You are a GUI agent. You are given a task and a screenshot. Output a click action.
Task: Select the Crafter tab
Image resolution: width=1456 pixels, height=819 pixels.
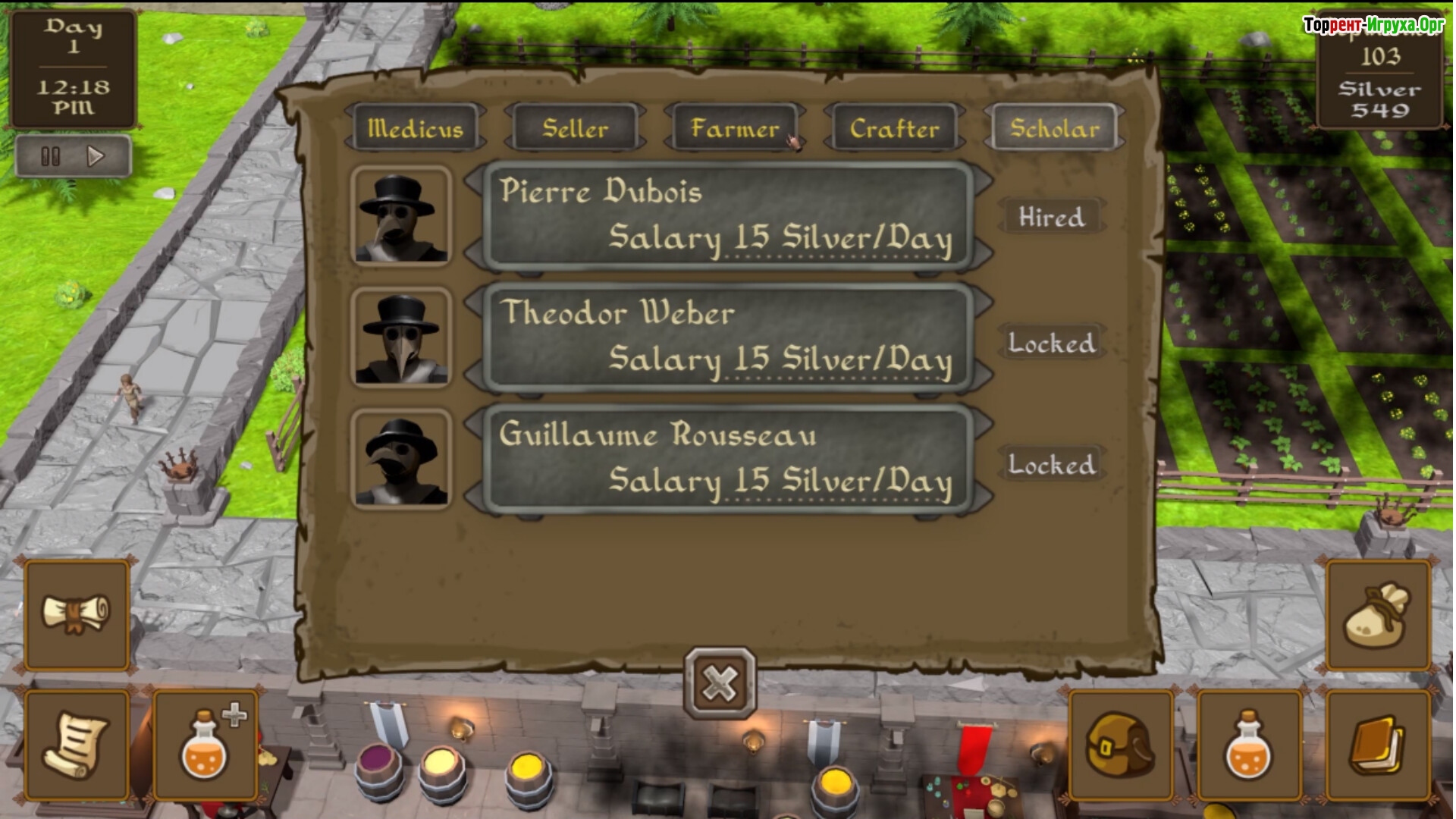pos(894,128)
